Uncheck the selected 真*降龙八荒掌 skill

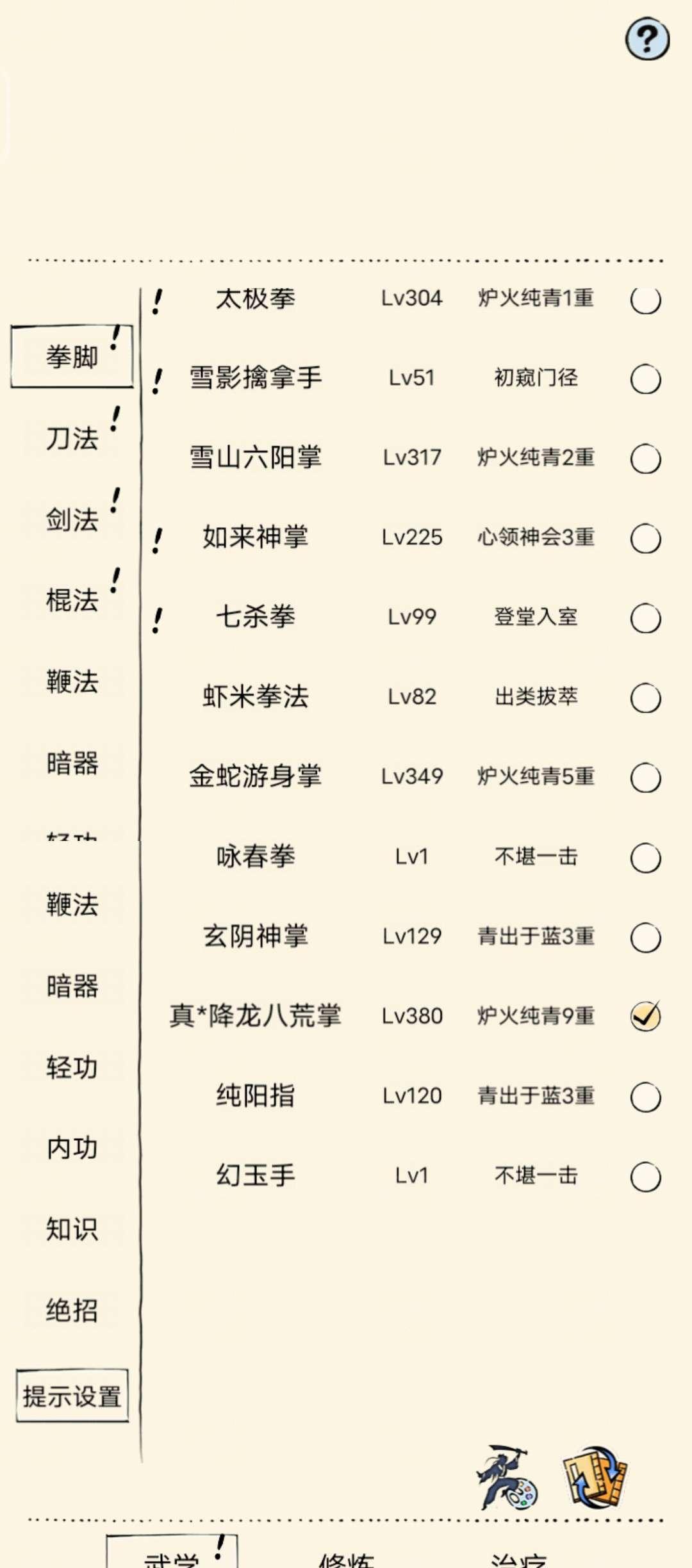pos(645,1017)
